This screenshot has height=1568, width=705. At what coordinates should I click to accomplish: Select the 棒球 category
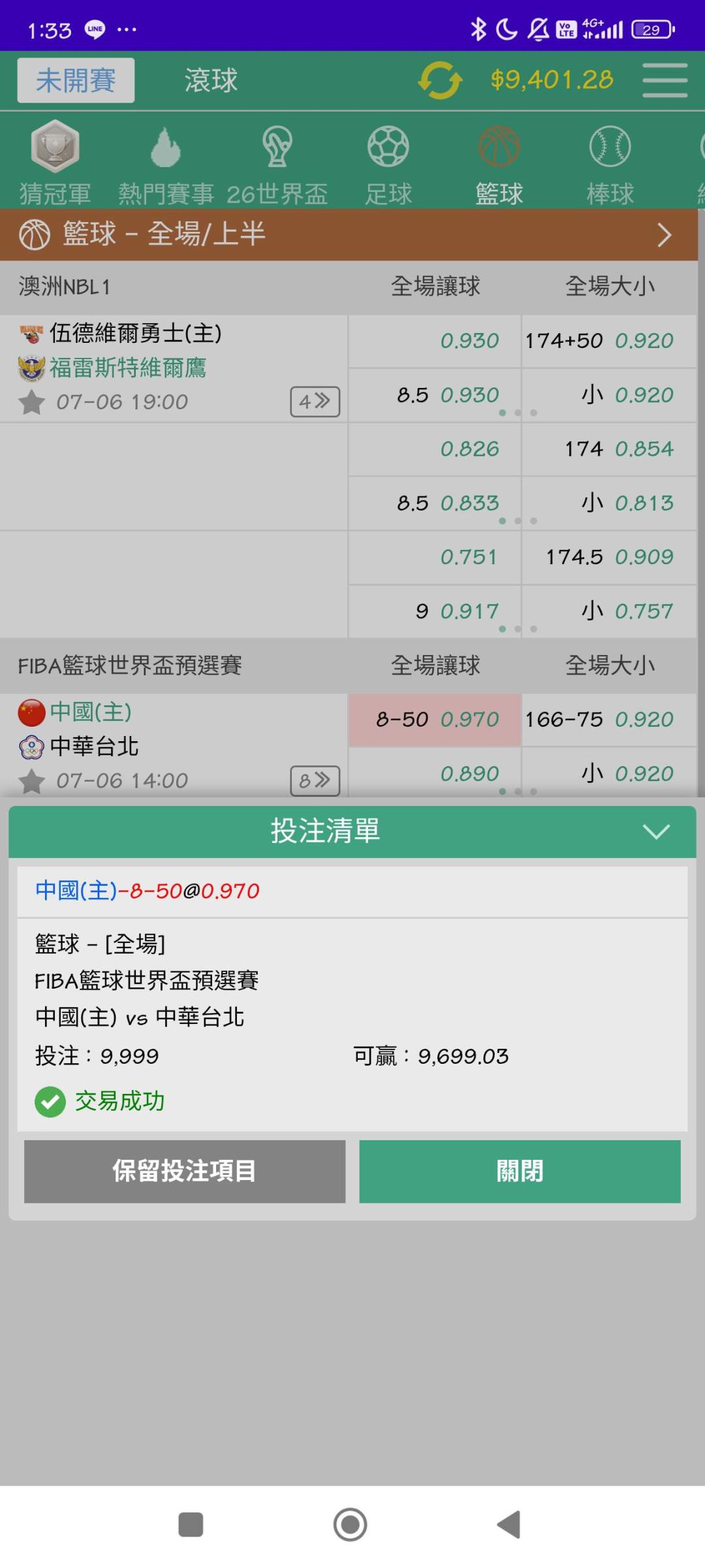(x=610, y=163)
